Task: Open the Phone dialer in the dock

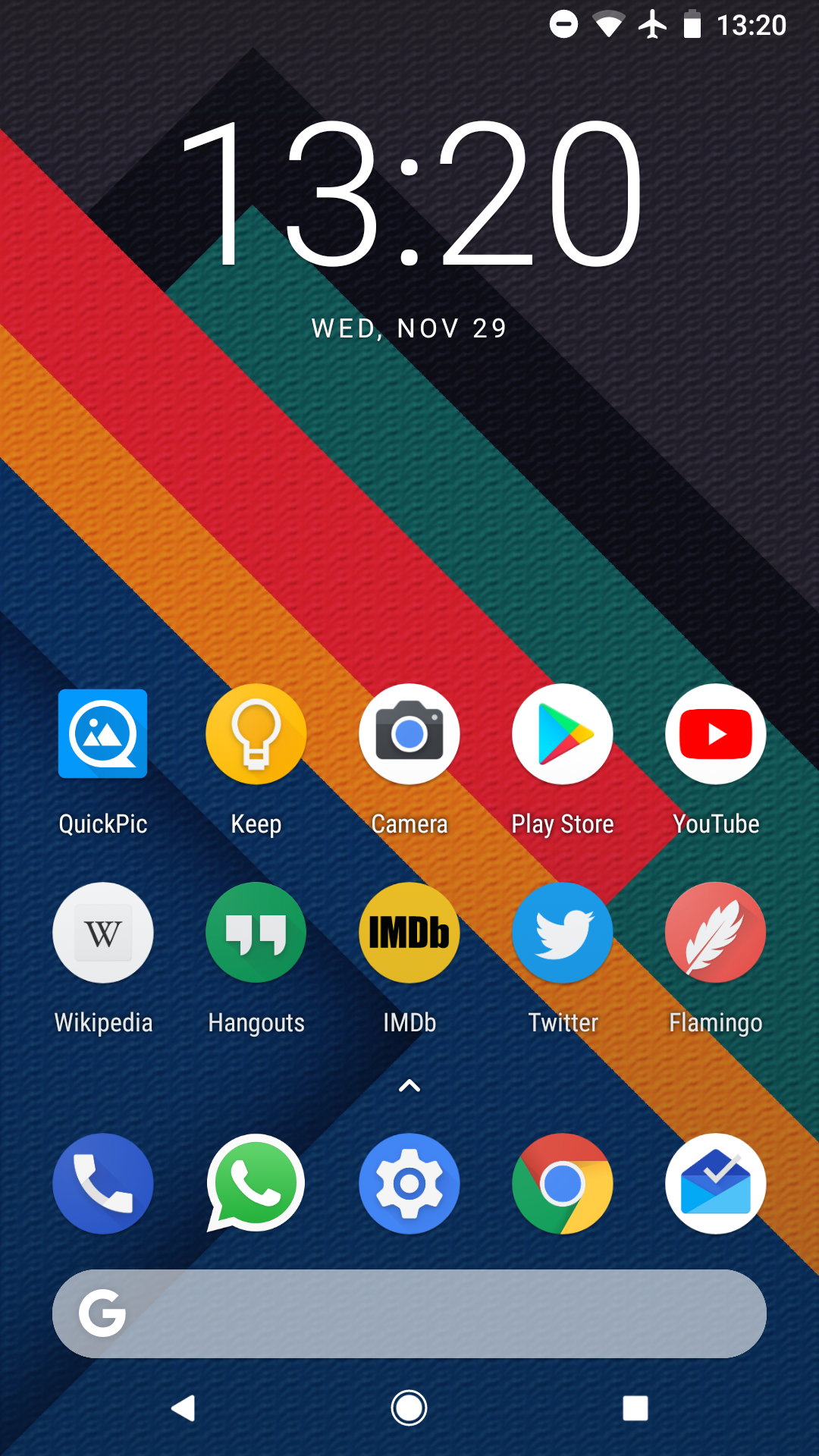Action: [103, 1184]
